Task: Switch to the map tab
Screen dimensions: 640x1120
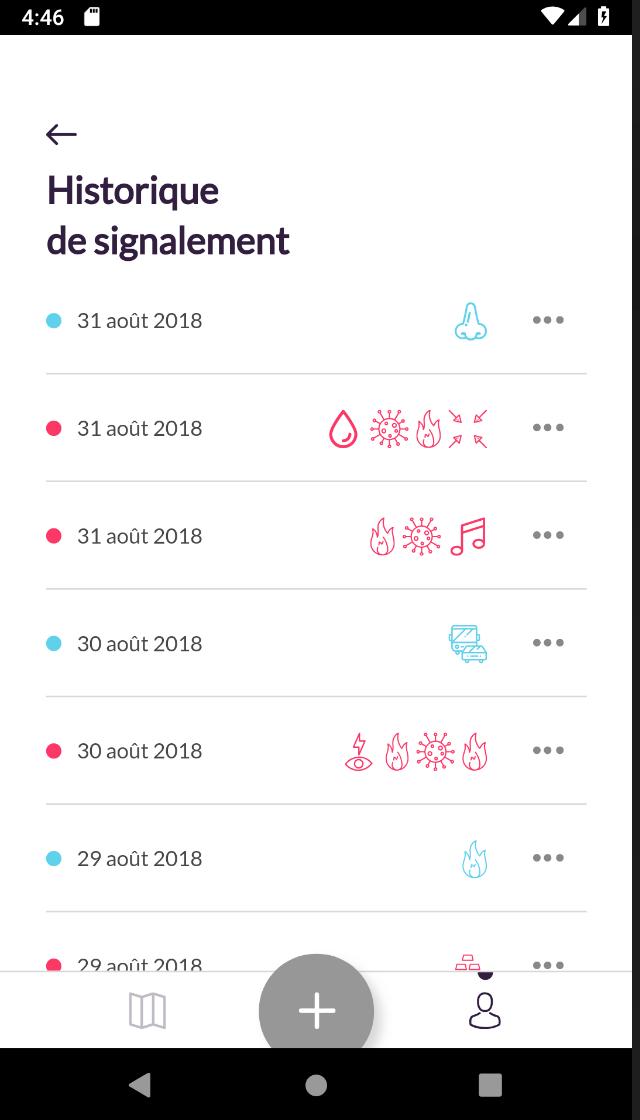Action: [x=147, y=1011]
